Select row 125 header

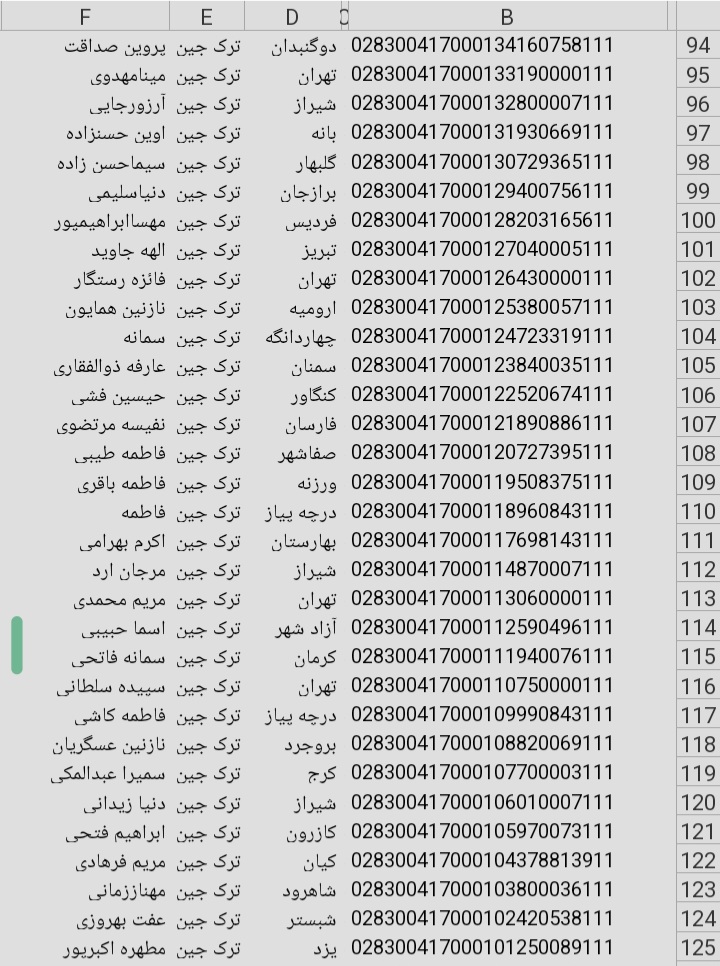coord(698,947)
